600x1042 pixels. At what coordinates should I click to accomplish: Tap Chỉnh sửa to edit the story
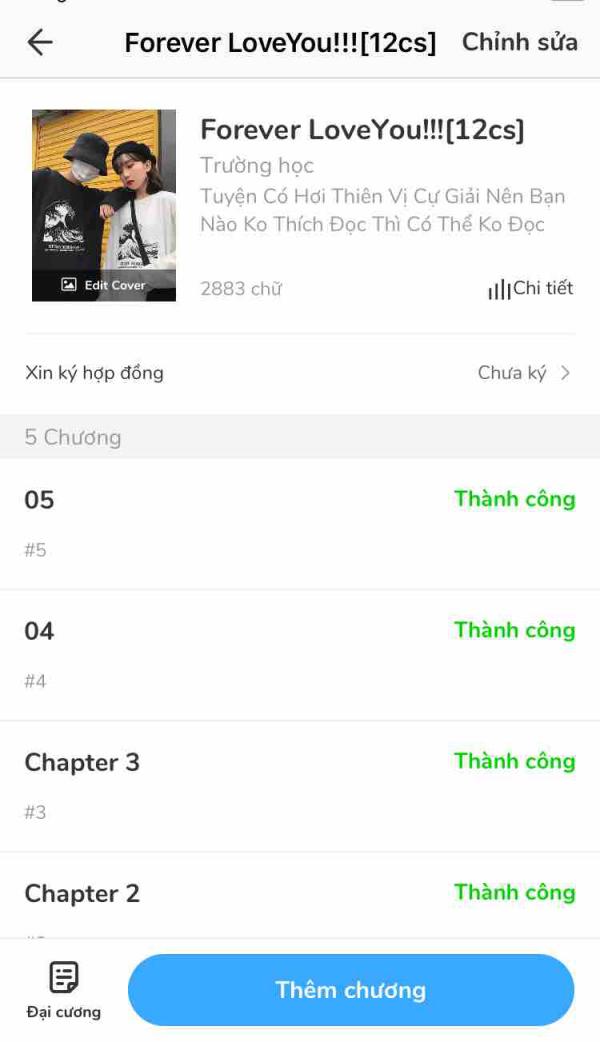pyautogui.click(x=519, y=43)
